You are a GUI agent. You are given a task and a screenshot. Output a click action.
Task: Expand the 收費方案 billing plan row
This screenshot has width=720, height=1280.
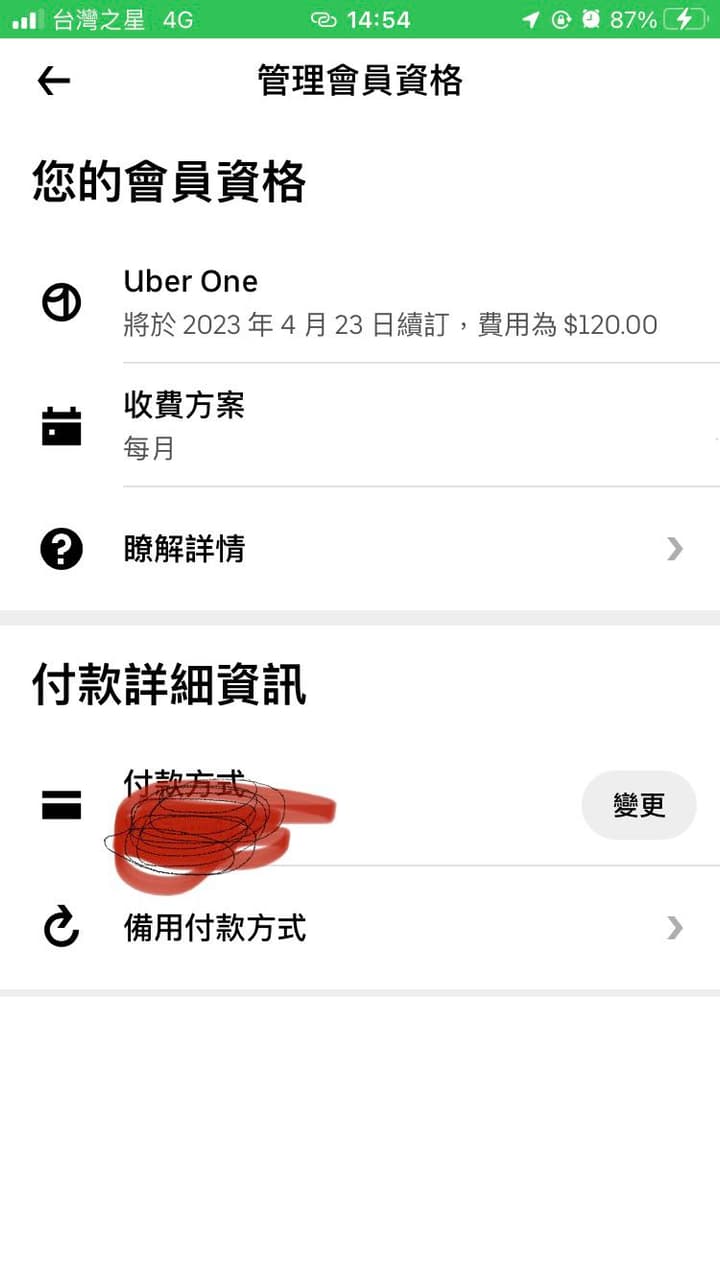pyautogui.click(x=360, y=425)
